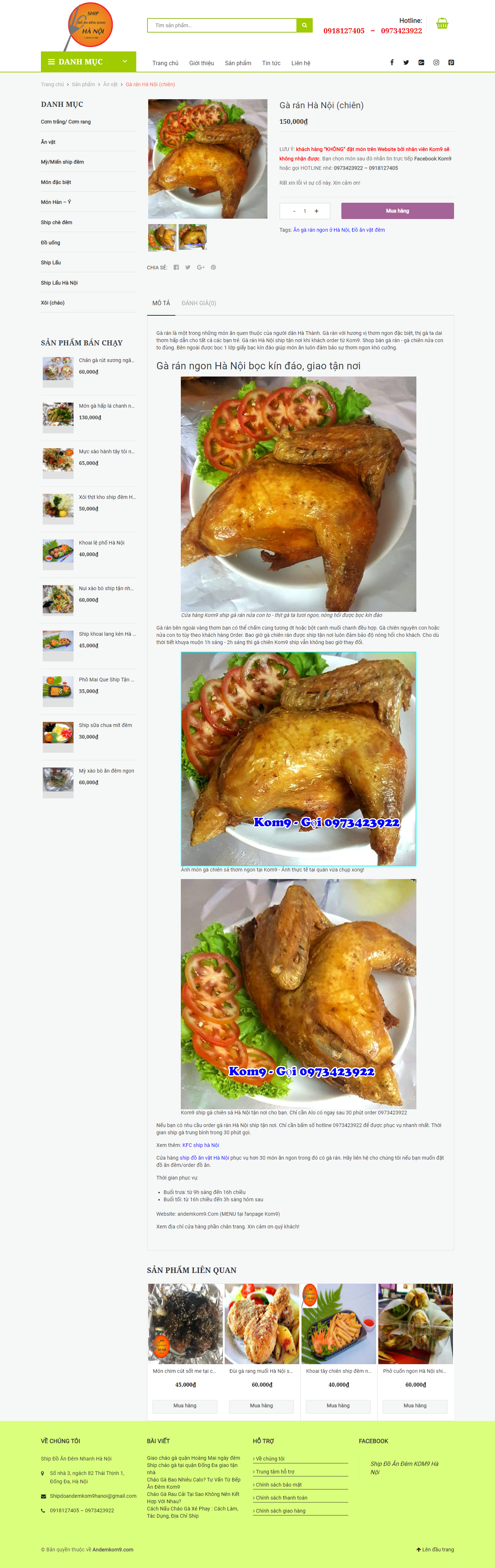
Task: Increase quantity with the plus button
Action: [x=316, y=211]
